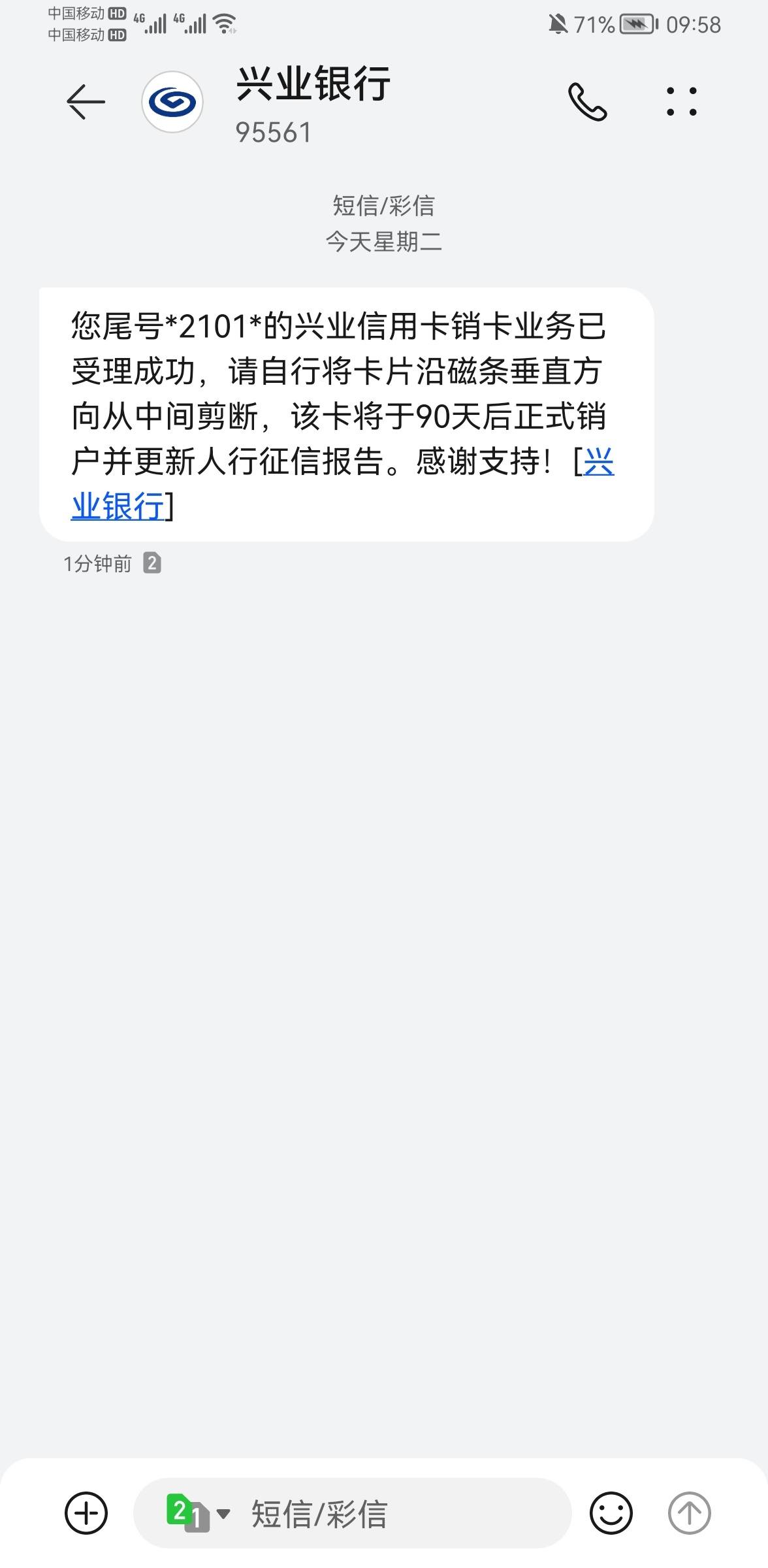Tap the send arrow button

coord(690,1513)
